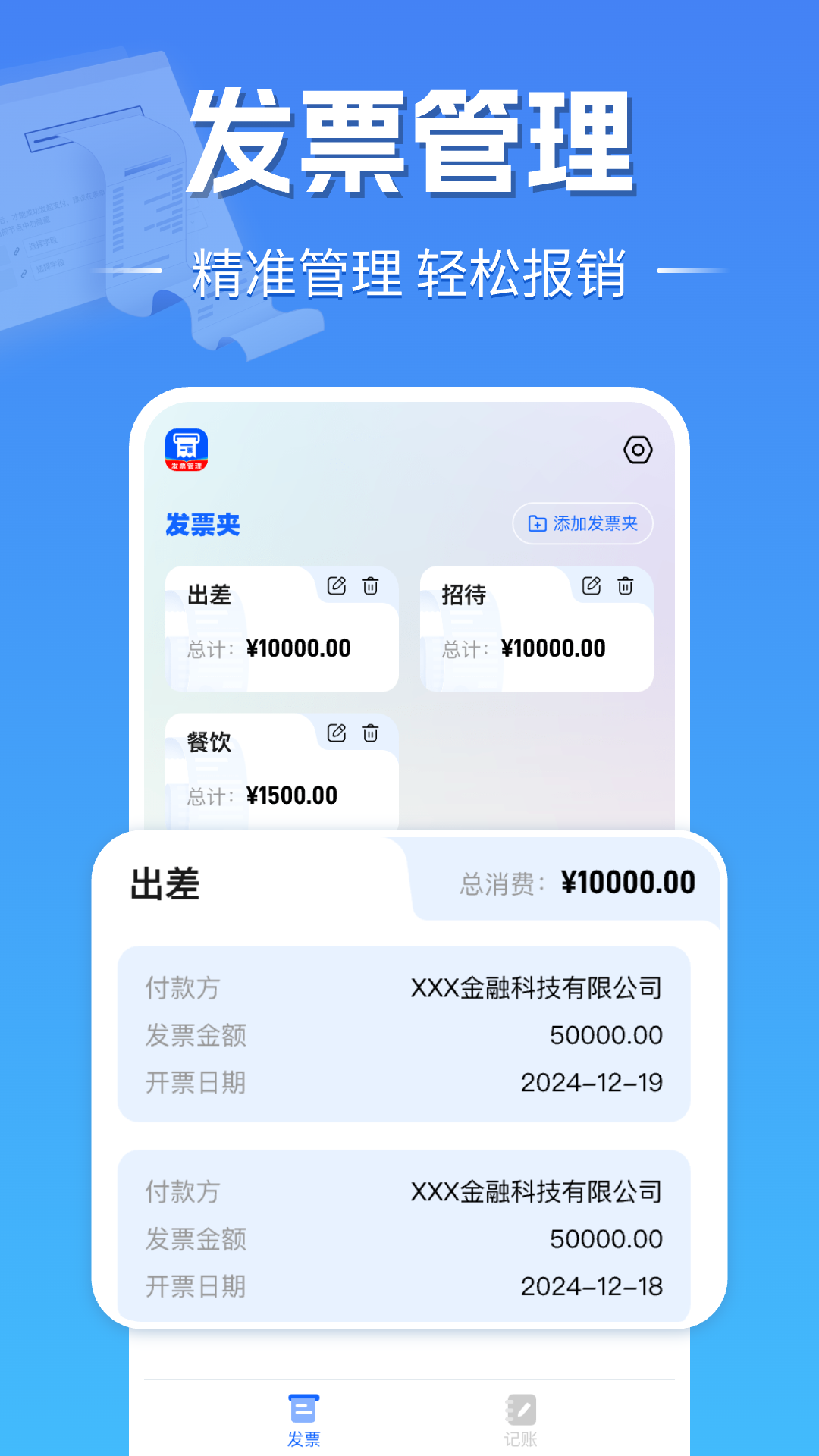Delete the 招待 invoice folder
This screenshot has width=819, height=1456.
(624, 585)
